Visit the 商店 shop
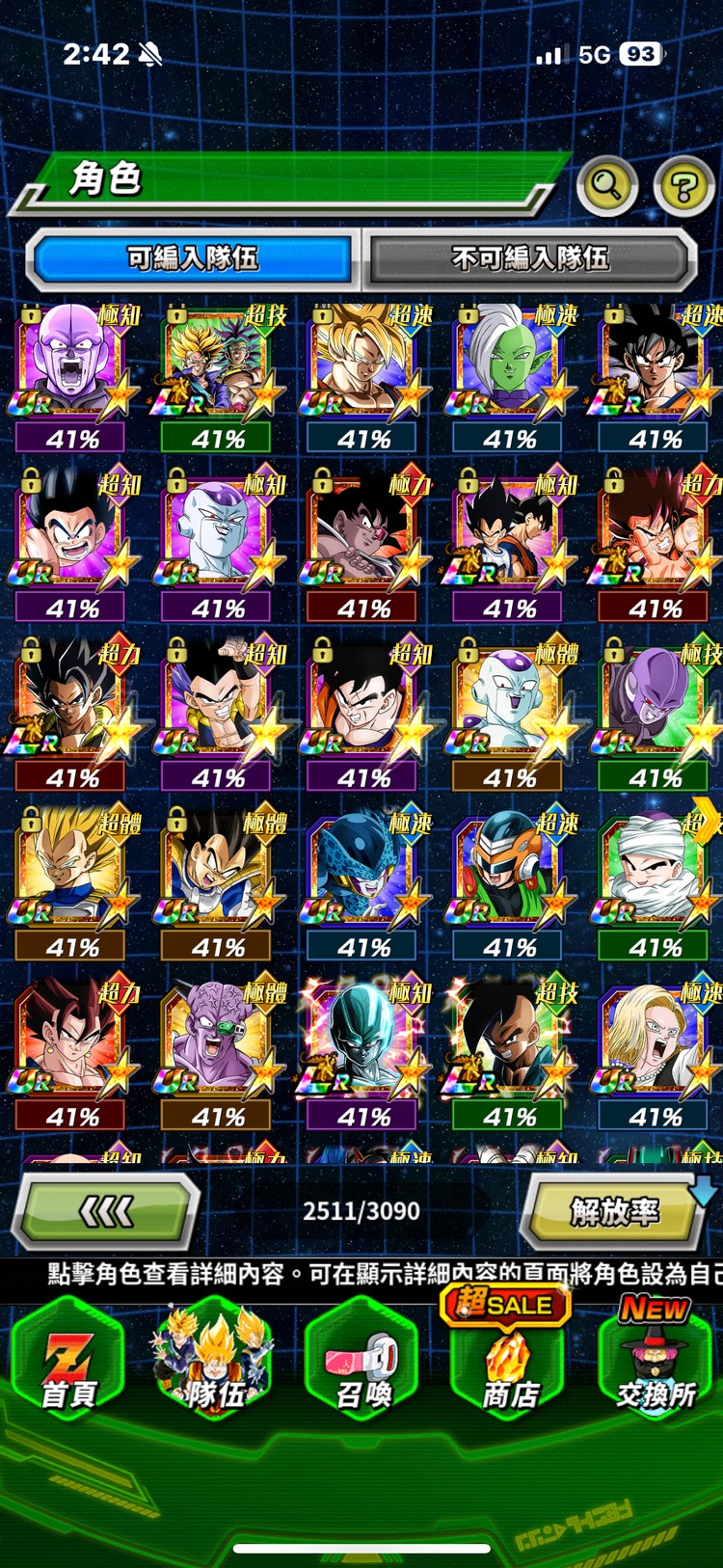The image size is (723, 1568). click(509, 1362)
